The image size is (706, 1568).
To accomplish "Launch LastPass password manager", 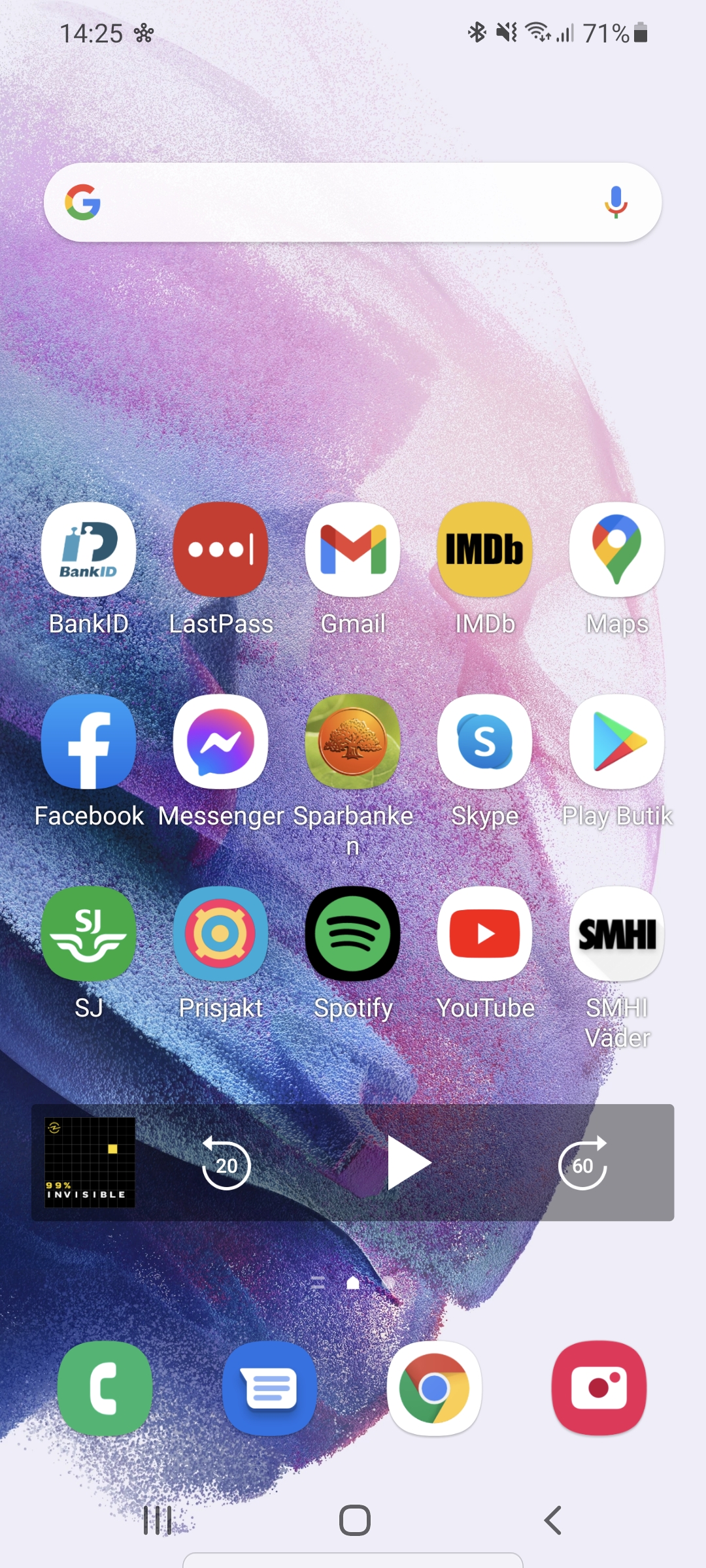I will pyautogui.click(x=221, y=549).
